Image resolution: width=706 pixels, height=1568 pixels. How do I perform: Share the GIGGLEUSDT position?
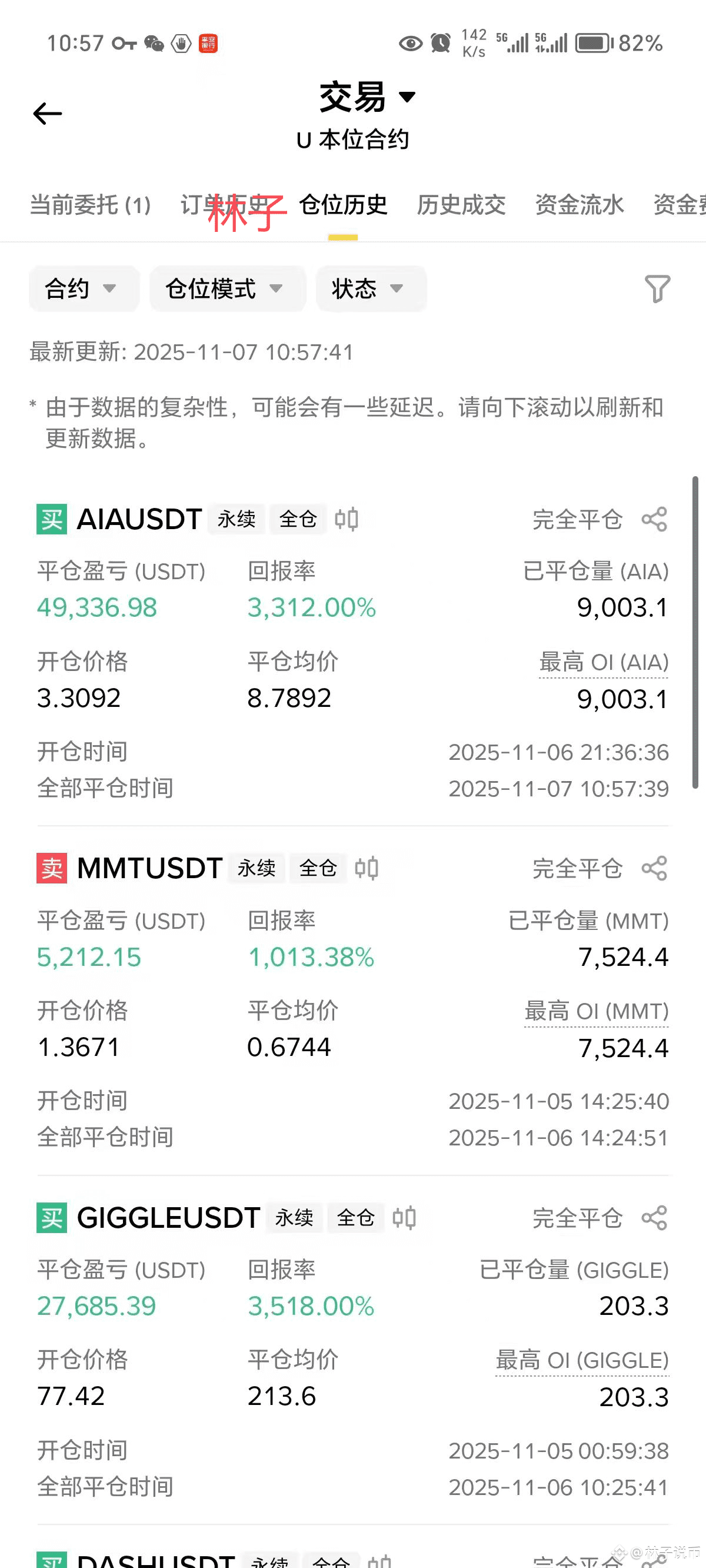[655, 1217]
